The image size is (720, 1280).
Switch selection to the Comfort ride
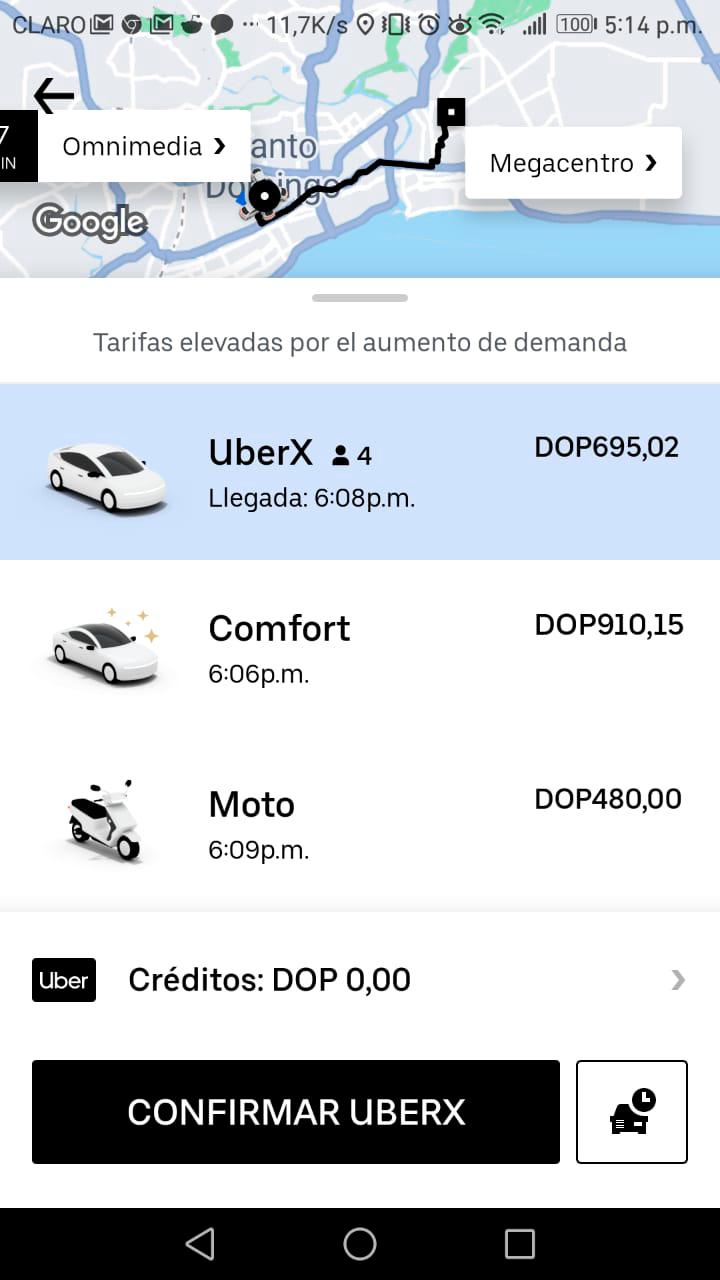[x=360, y=648]
